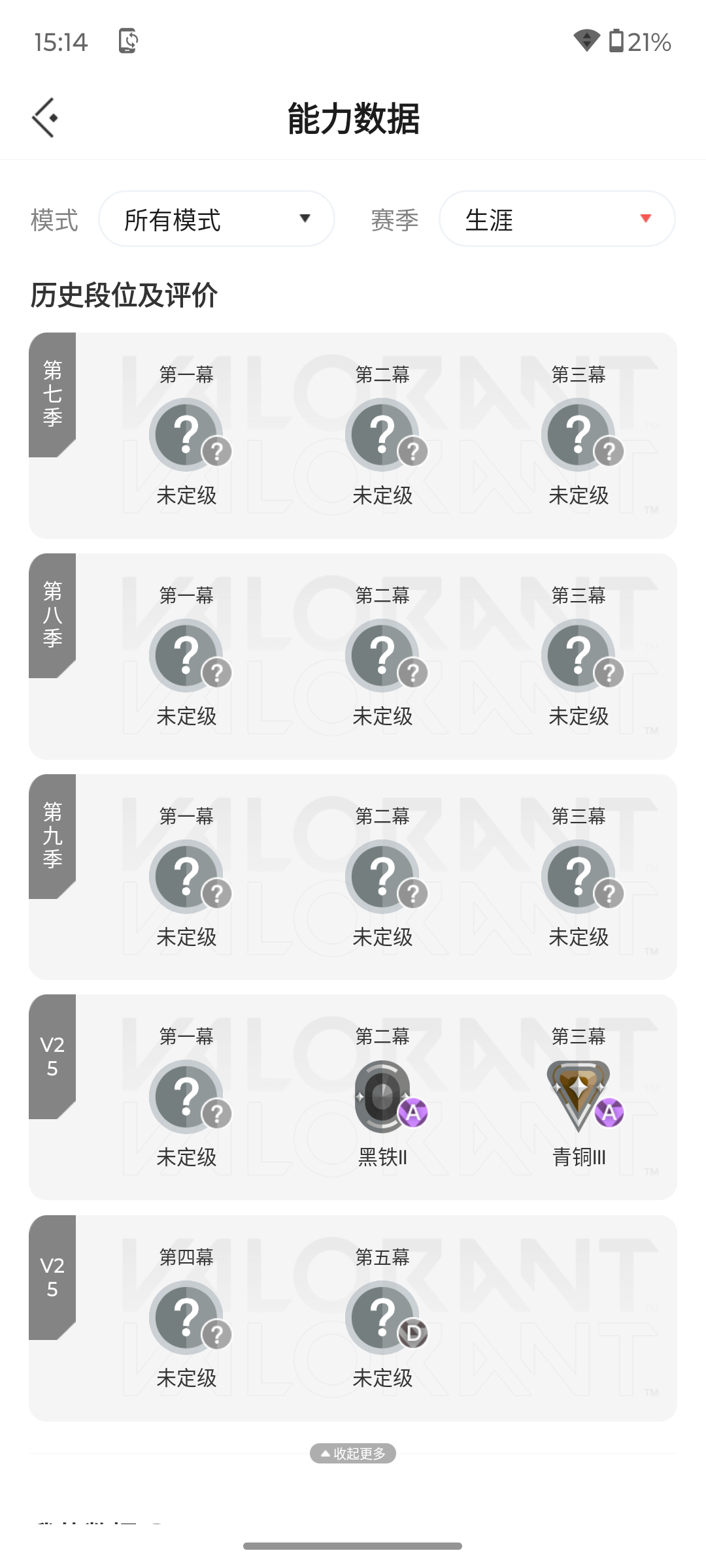
Task: Tap the 黑铁II rank badge
Action: click(383, 1096)
